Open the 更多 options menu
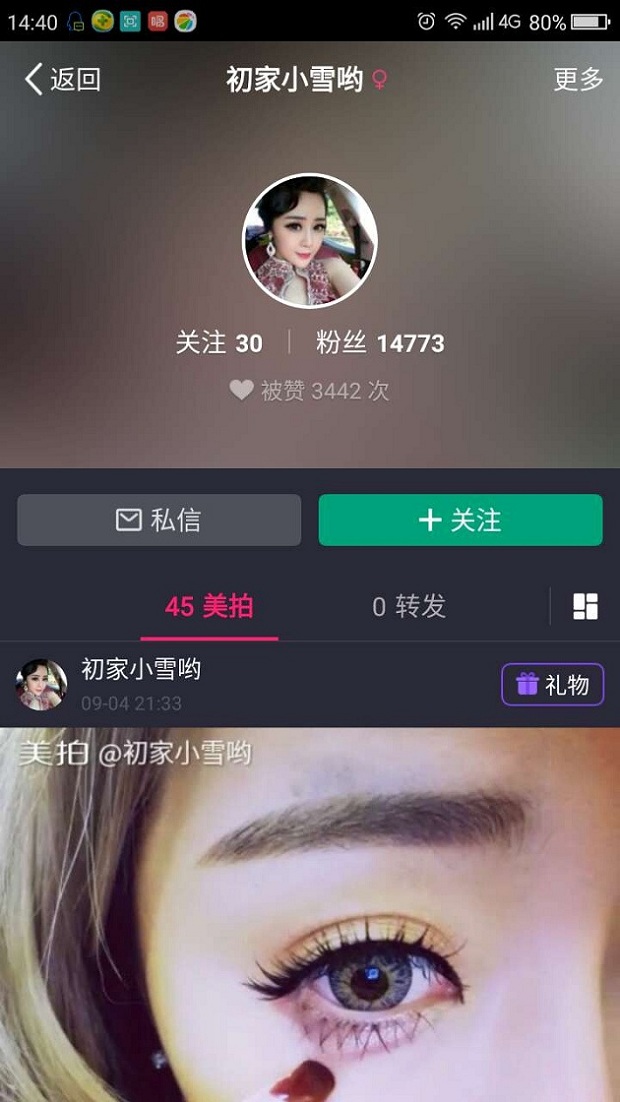This screenshot has height=1102, width=620. coord(578,79)
